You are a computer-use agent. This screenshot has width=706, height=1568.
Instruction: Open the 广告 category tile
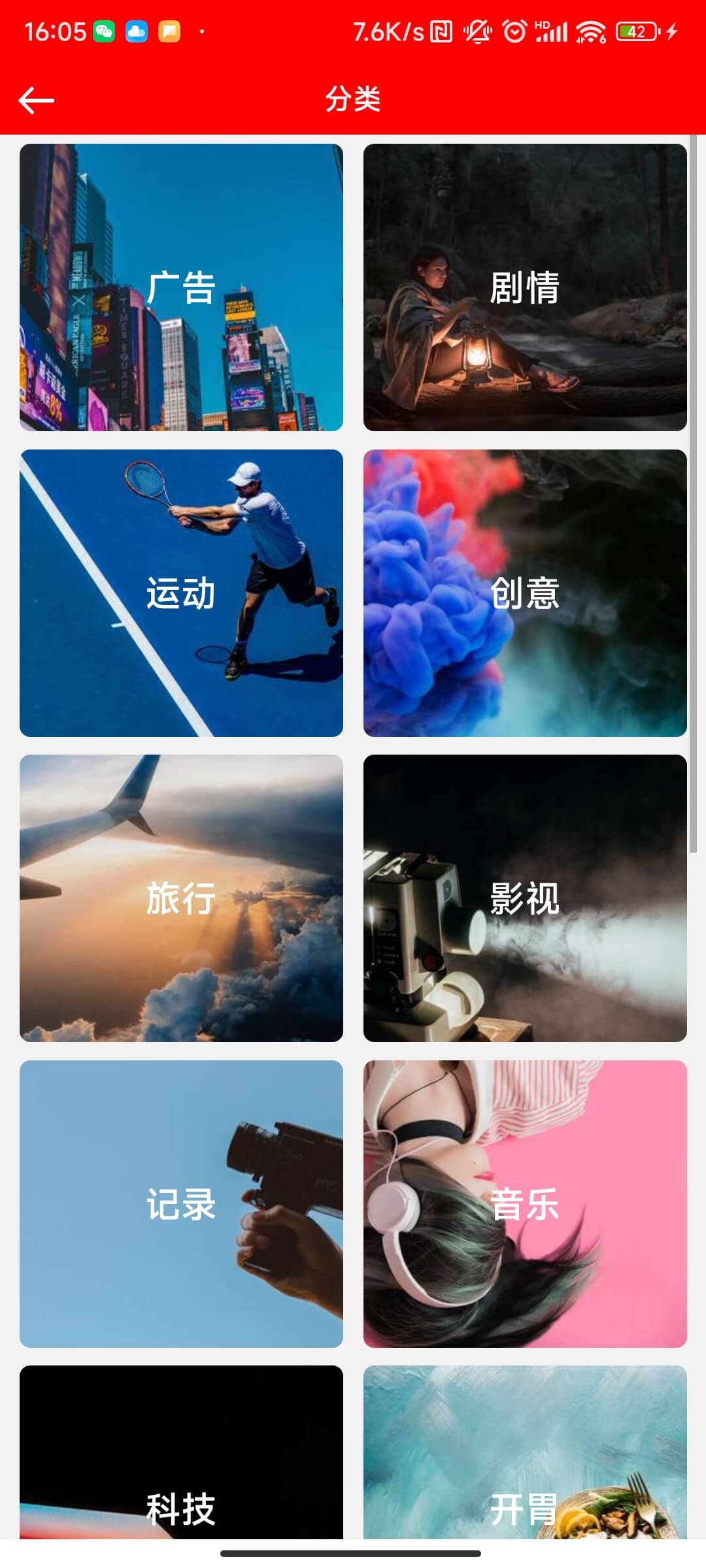[181, 287]
